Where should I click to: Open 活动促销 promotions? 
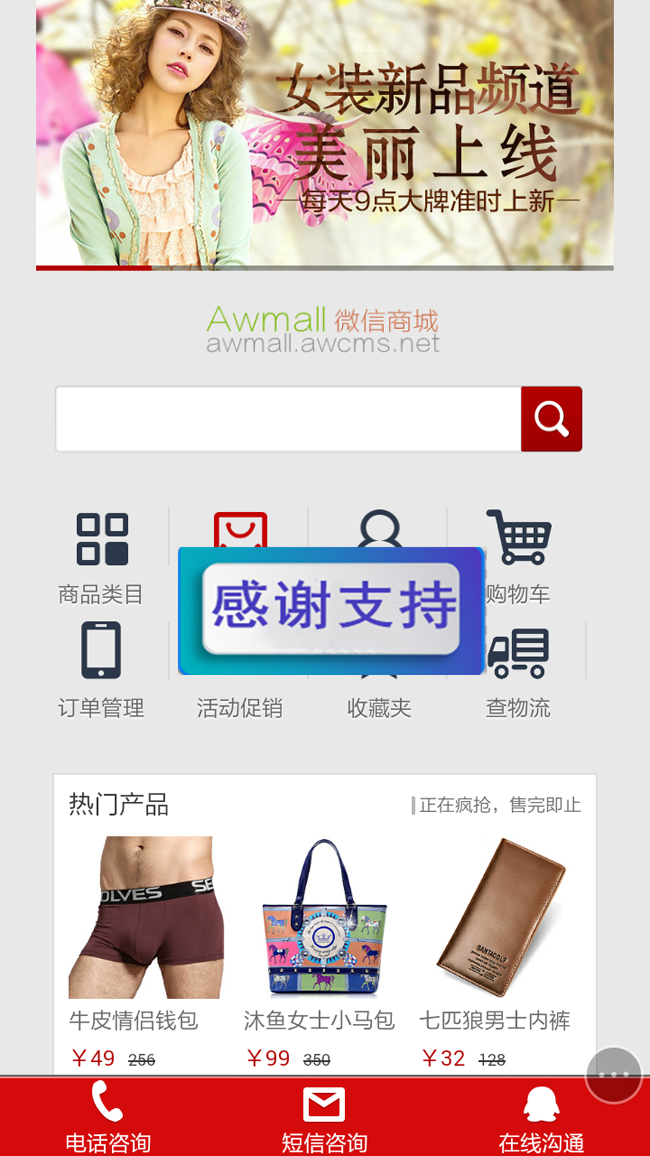click(239, 707)
